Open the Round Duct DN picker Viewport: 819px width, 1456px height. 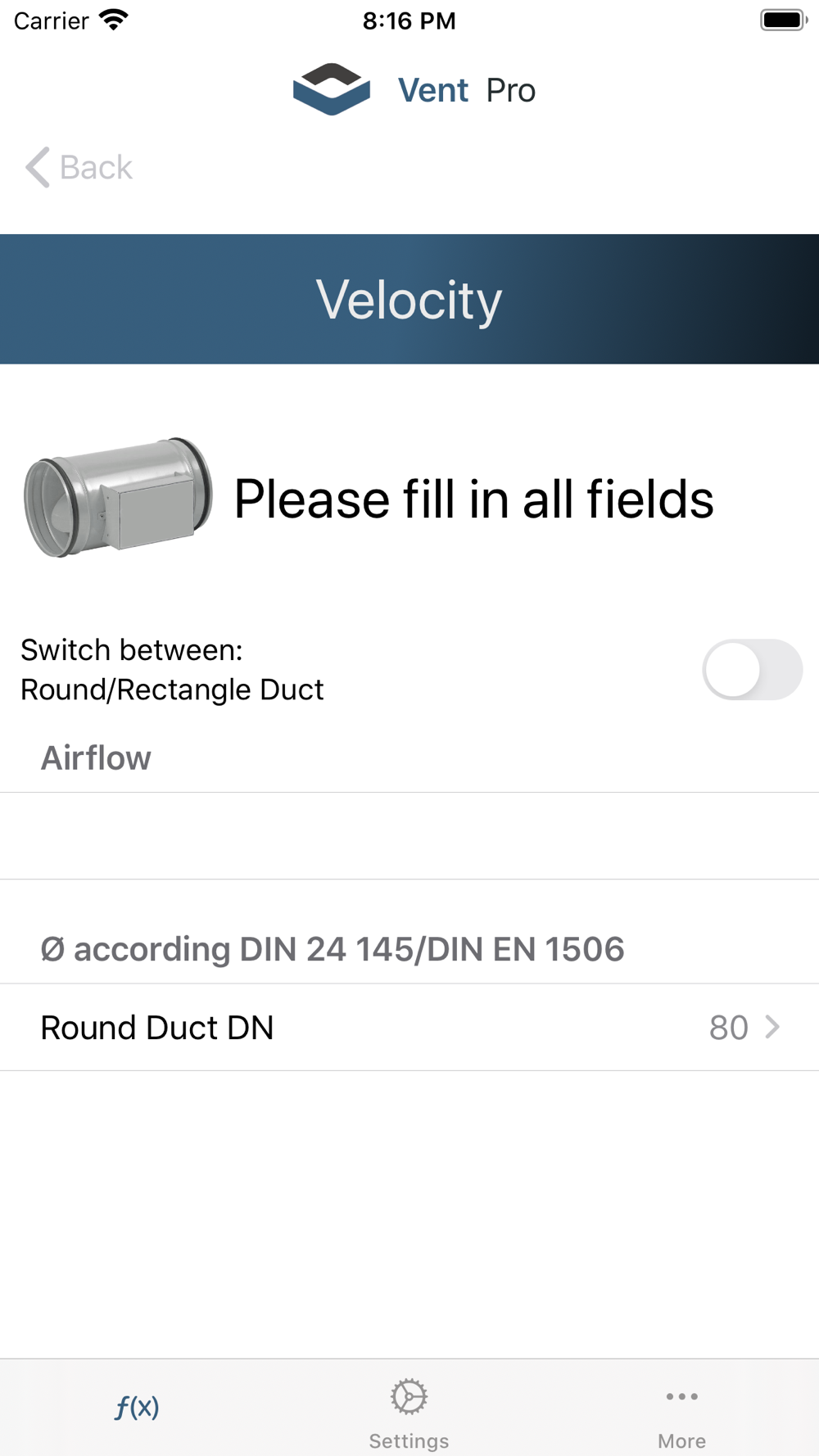pos(409,1027)
